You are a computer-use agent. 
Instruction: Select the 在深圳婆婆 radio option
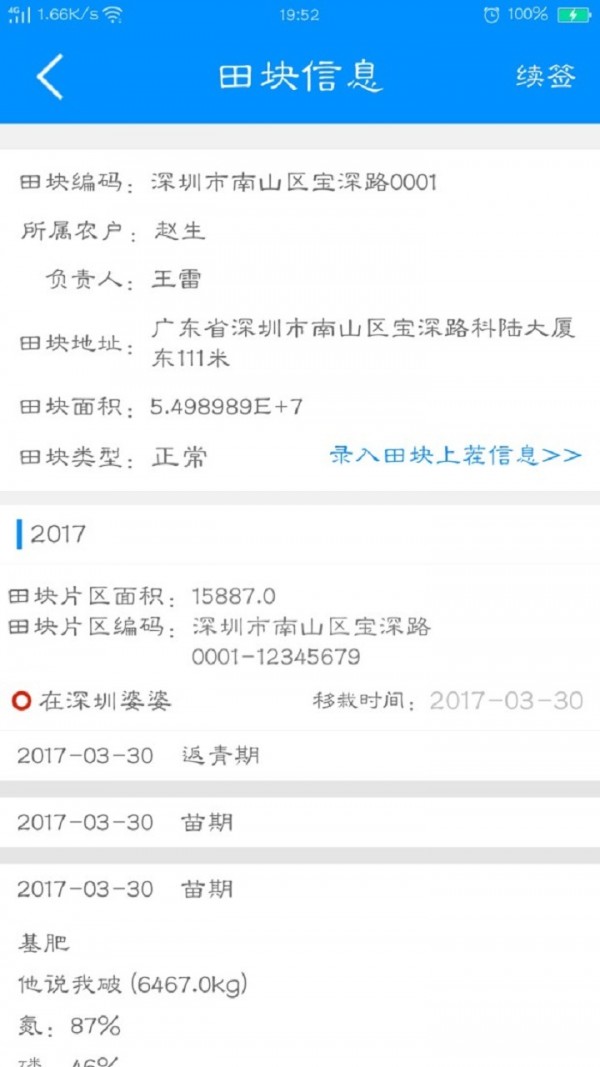click(x=22, y=700)
